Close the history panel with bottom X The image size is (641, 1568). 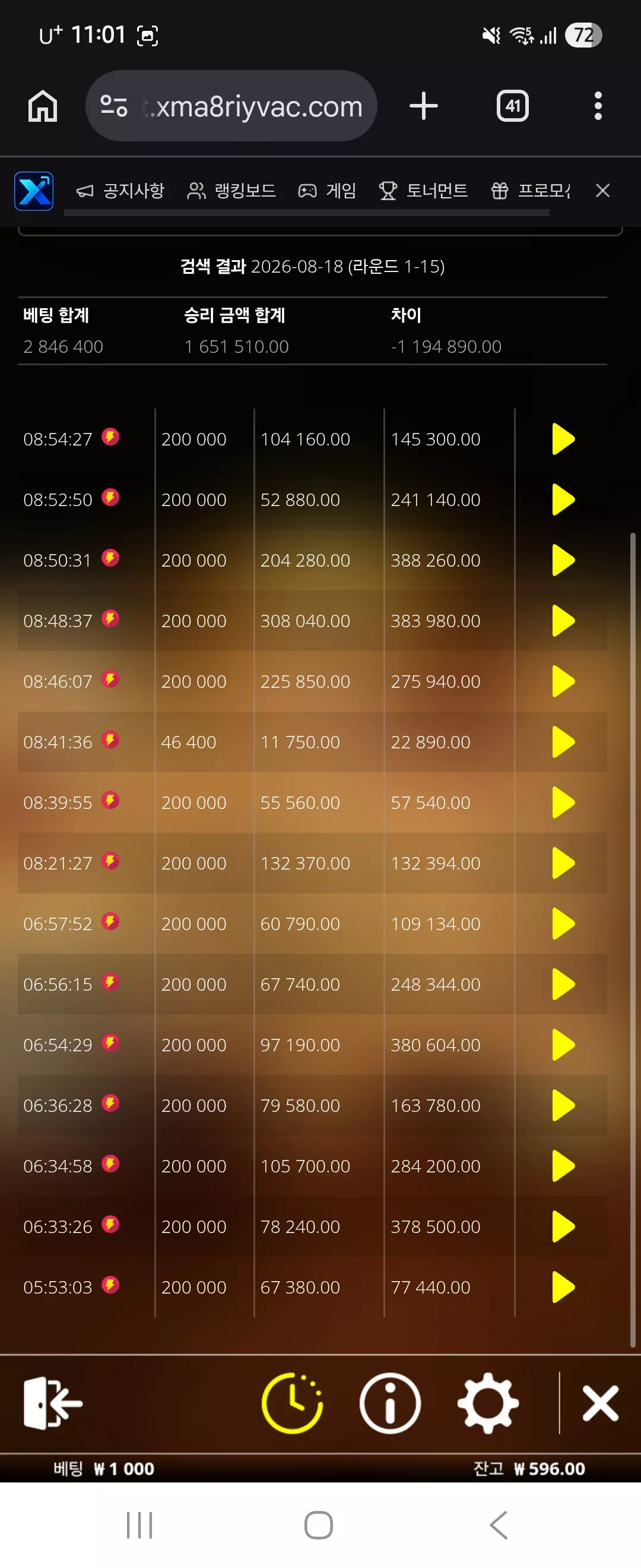(x=600, y=1403)
